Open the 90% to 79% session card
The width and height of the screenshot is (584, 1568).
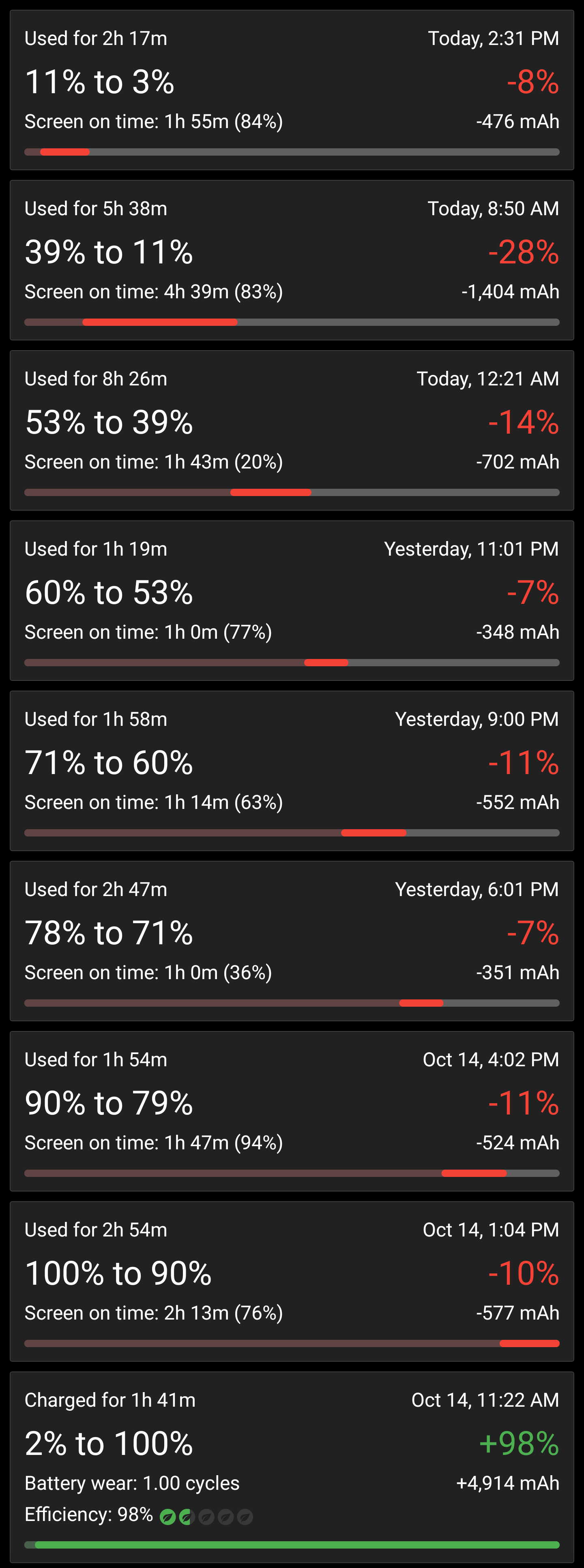292,1111
